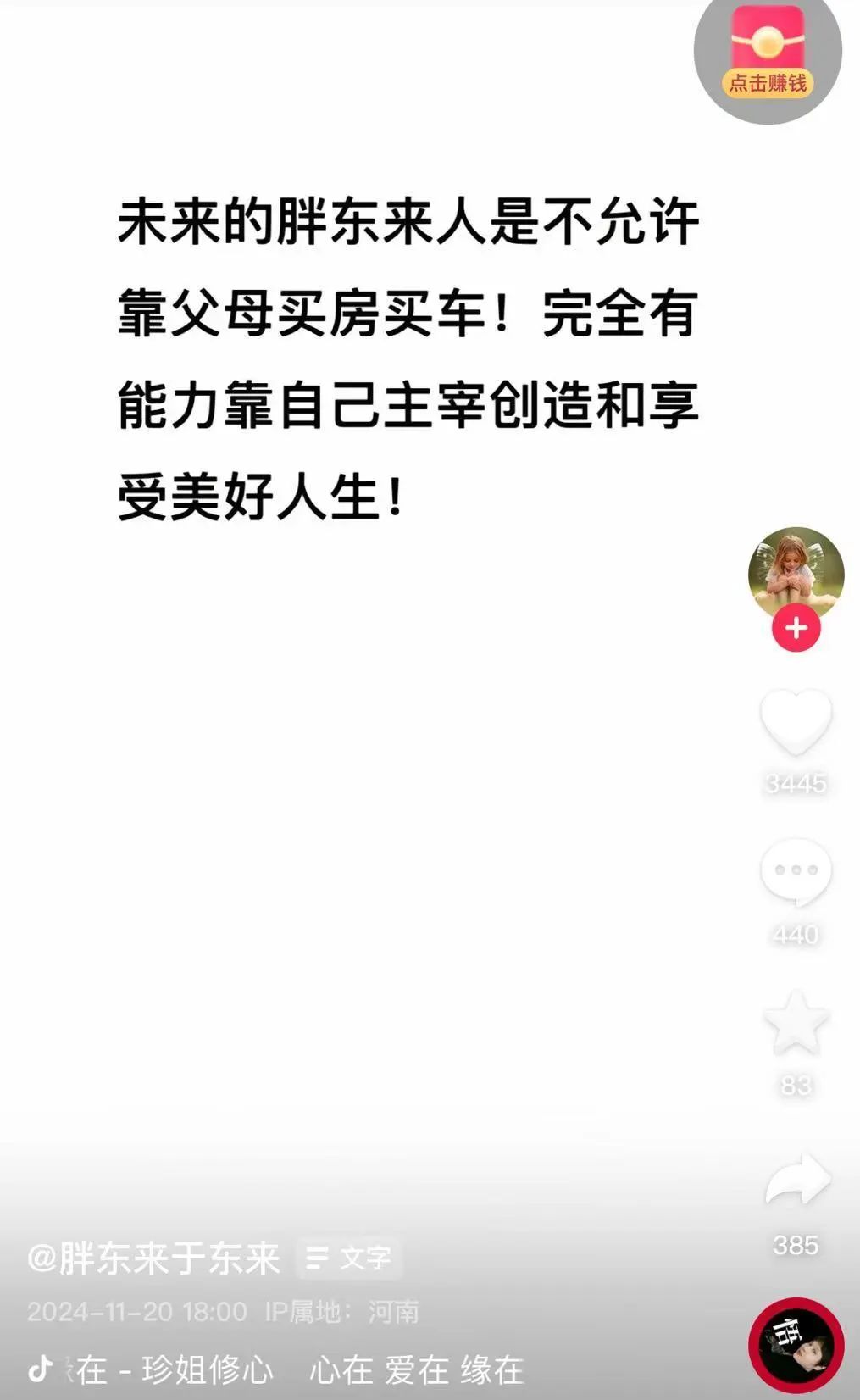Open the author's profile avatar
Image resolution: width=860 pixels, height=1400 pixels.
(796, 572)
